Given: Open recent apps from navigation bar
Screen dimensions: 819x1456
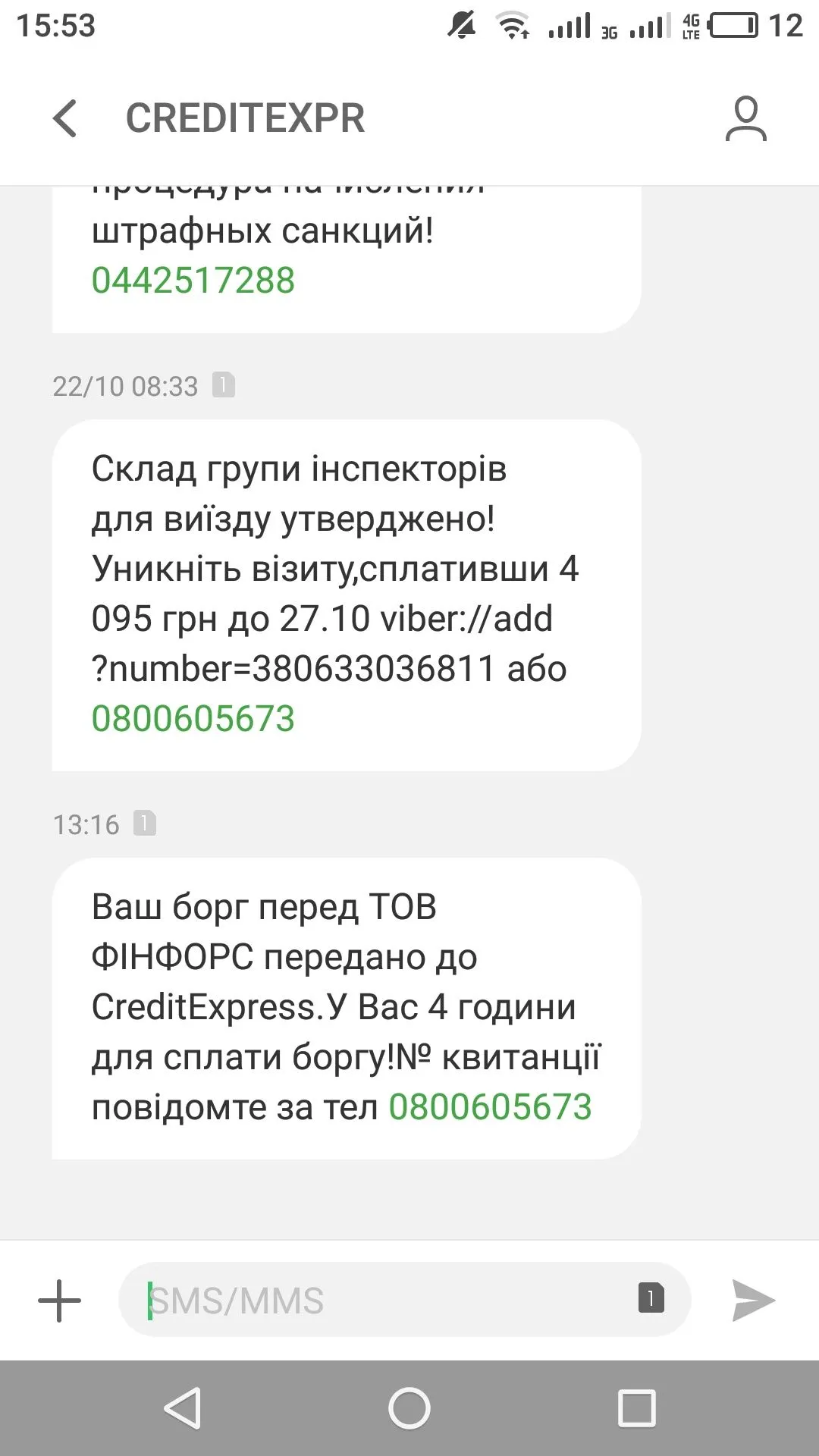Looking at the screenshot, I should pos(636,1408).
